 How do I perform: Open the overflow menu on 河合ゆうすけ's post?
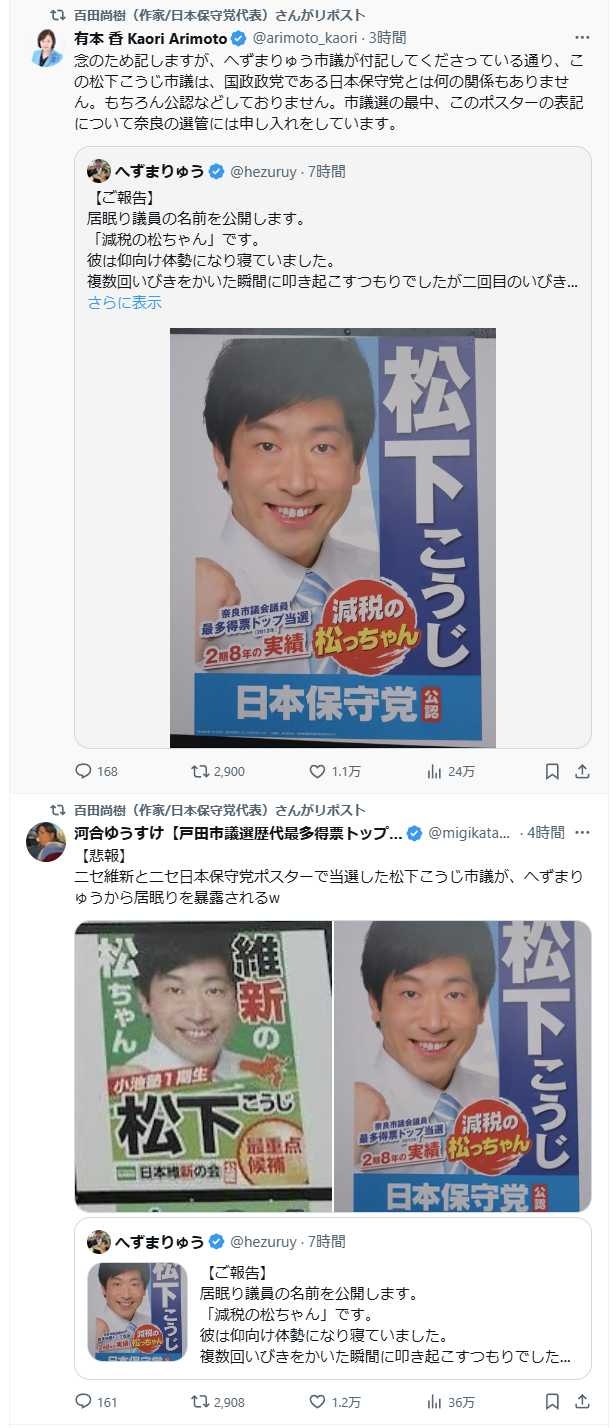pyautogui.click(x=582, y=832)
